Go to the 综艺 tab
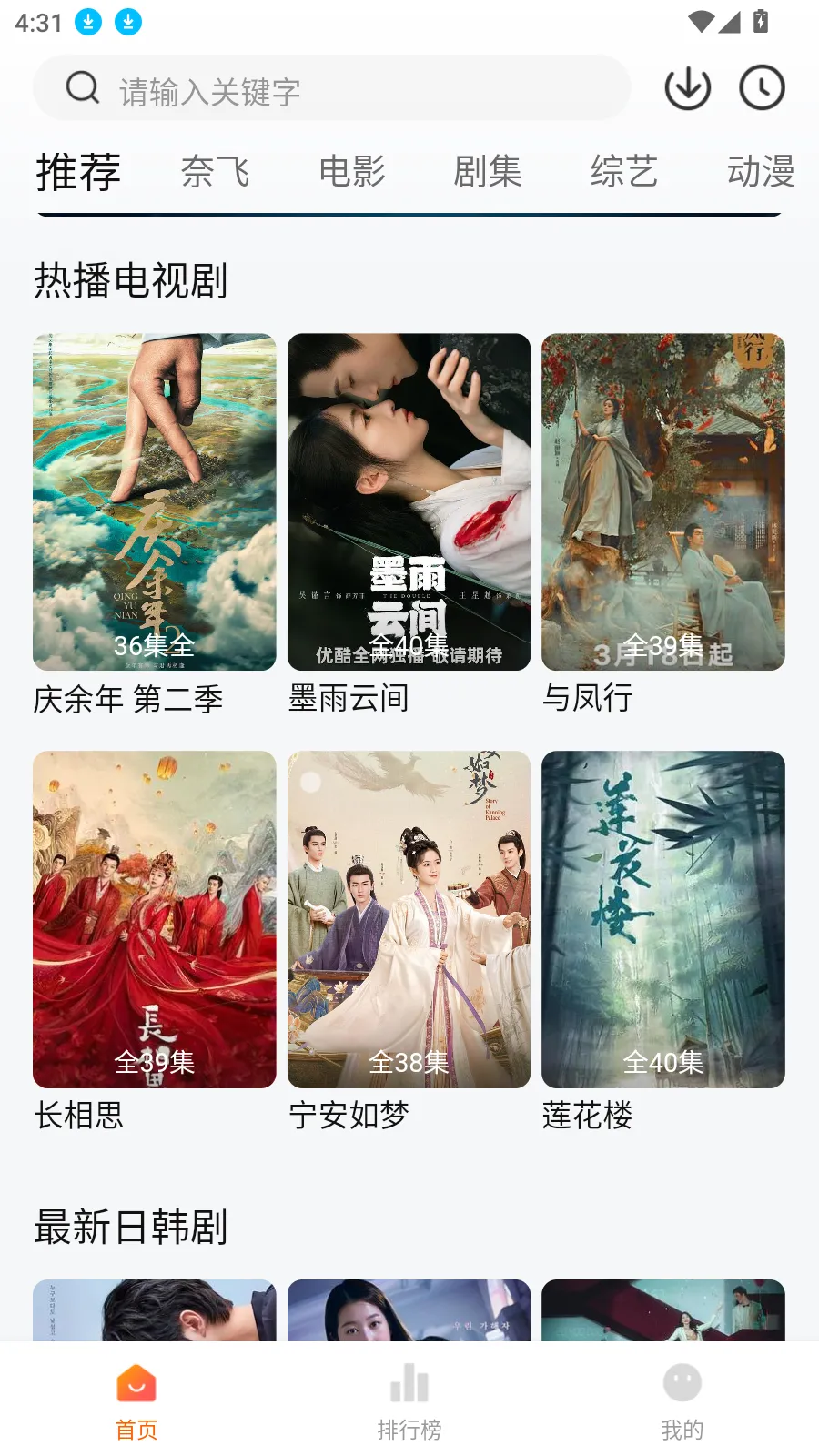This screenshot has width=819, height=1456. (624, 172)
